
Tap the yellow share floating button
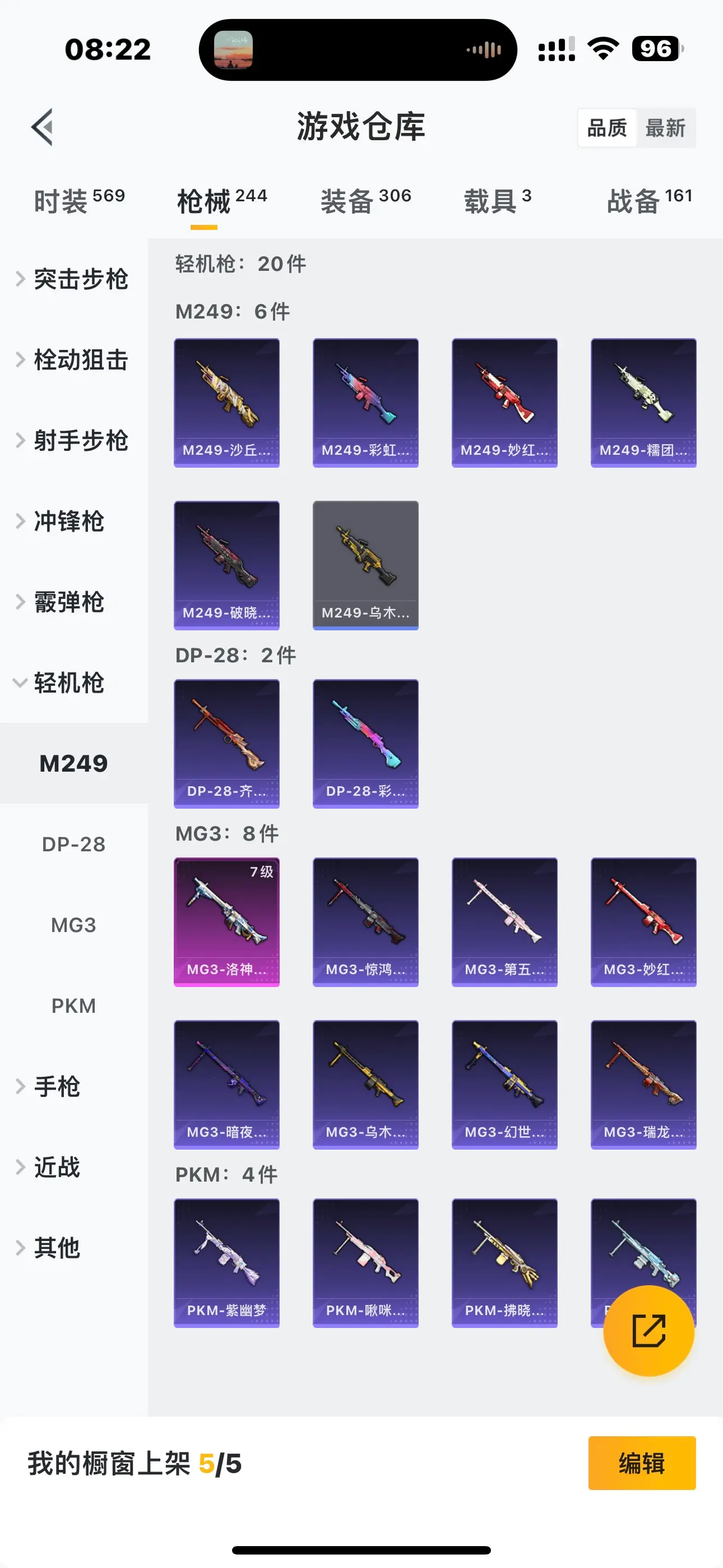pyautogui.click(x=648, y=1331)
